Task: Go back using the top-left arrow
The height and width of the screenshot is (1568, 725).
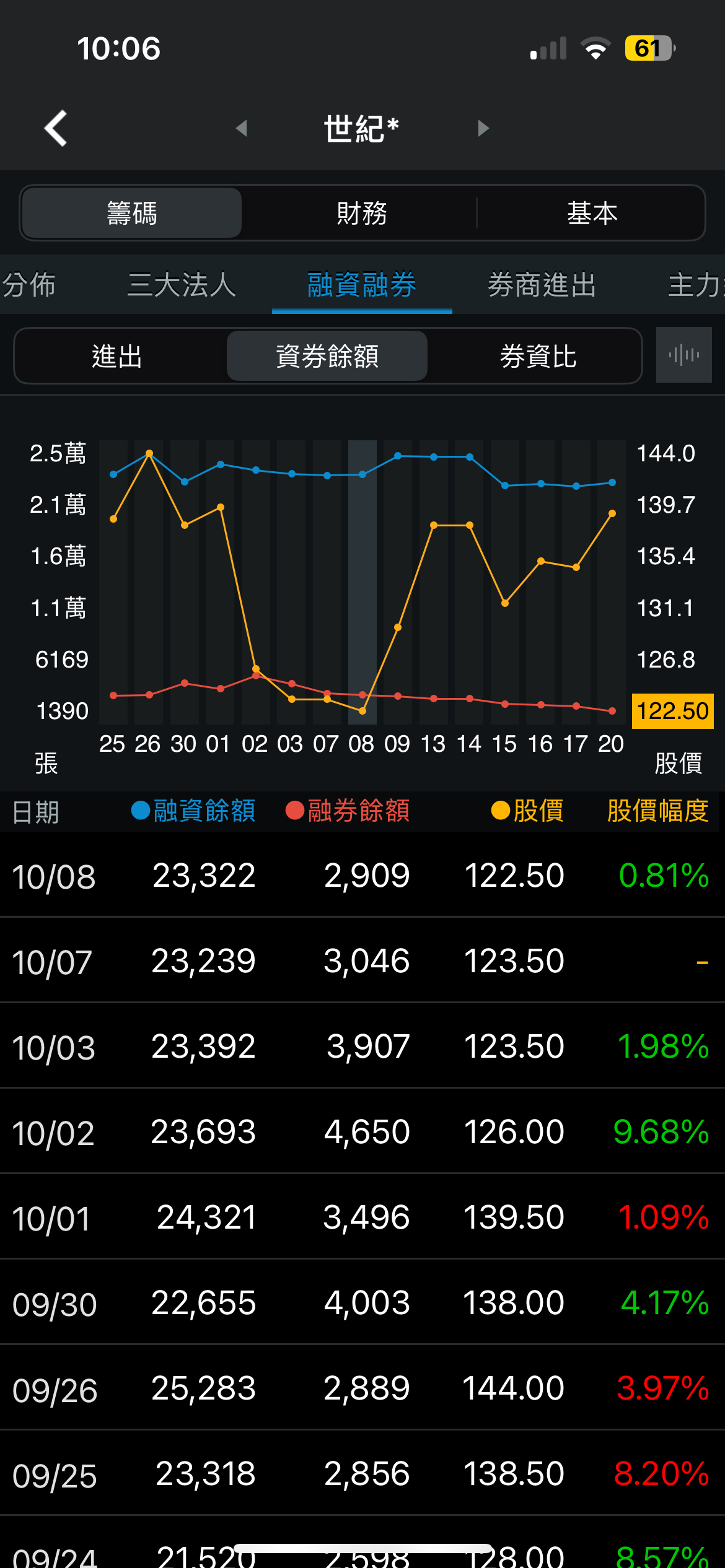Action: [x=56, y=129]
